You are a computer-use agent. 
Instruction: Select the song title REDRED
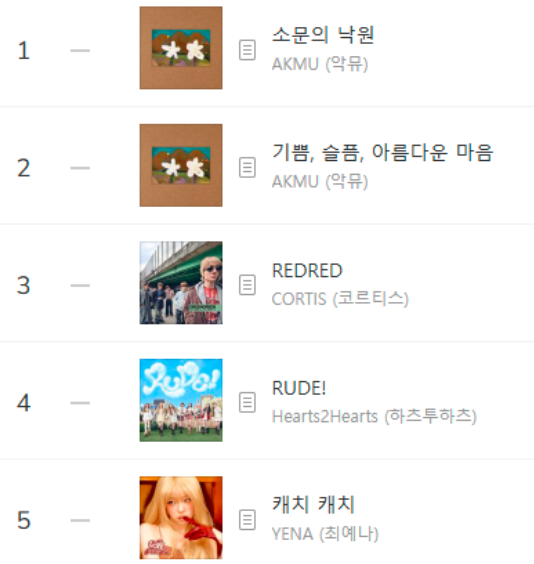[x=307, y=270]
